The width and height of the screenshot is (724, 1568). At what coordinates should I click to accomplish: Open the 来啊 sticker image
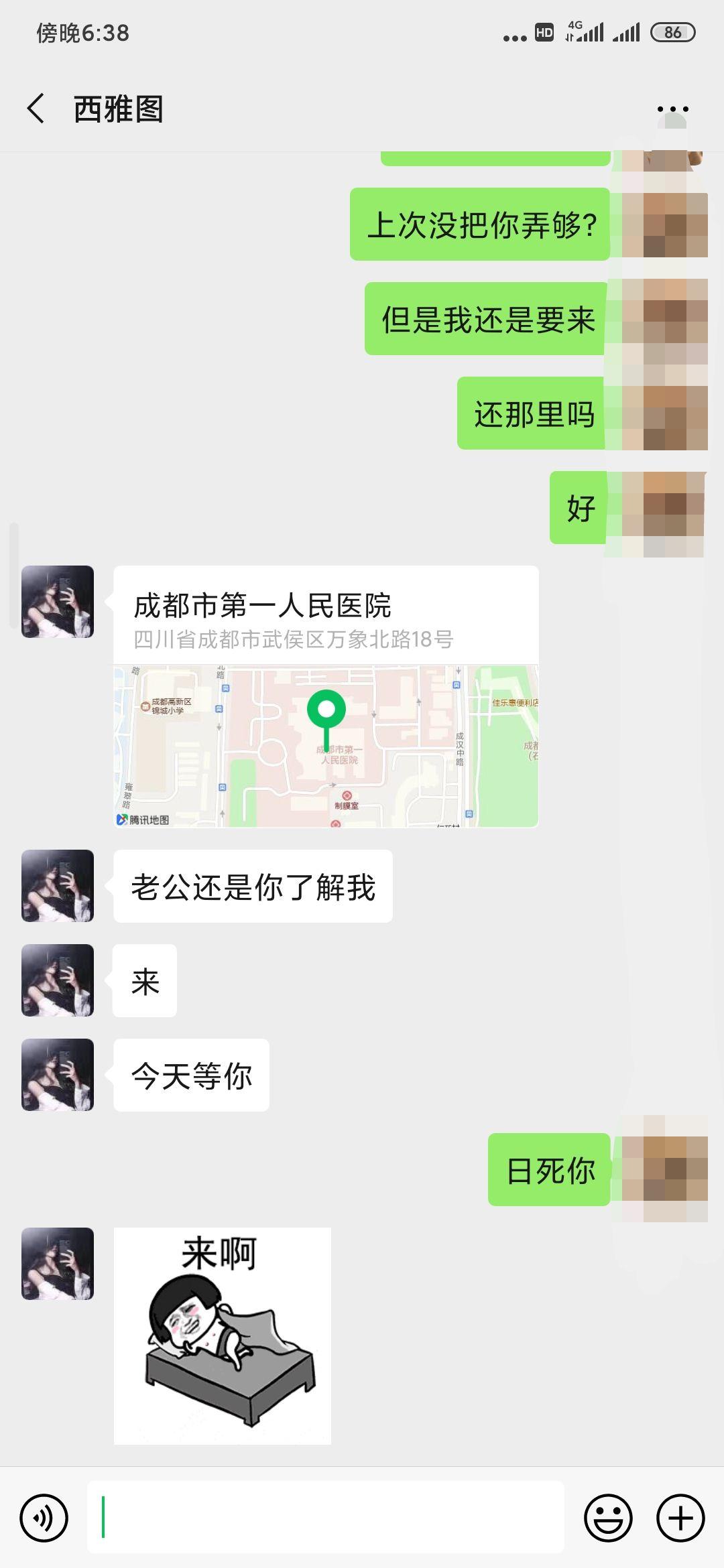click(x=223, y=1335)
